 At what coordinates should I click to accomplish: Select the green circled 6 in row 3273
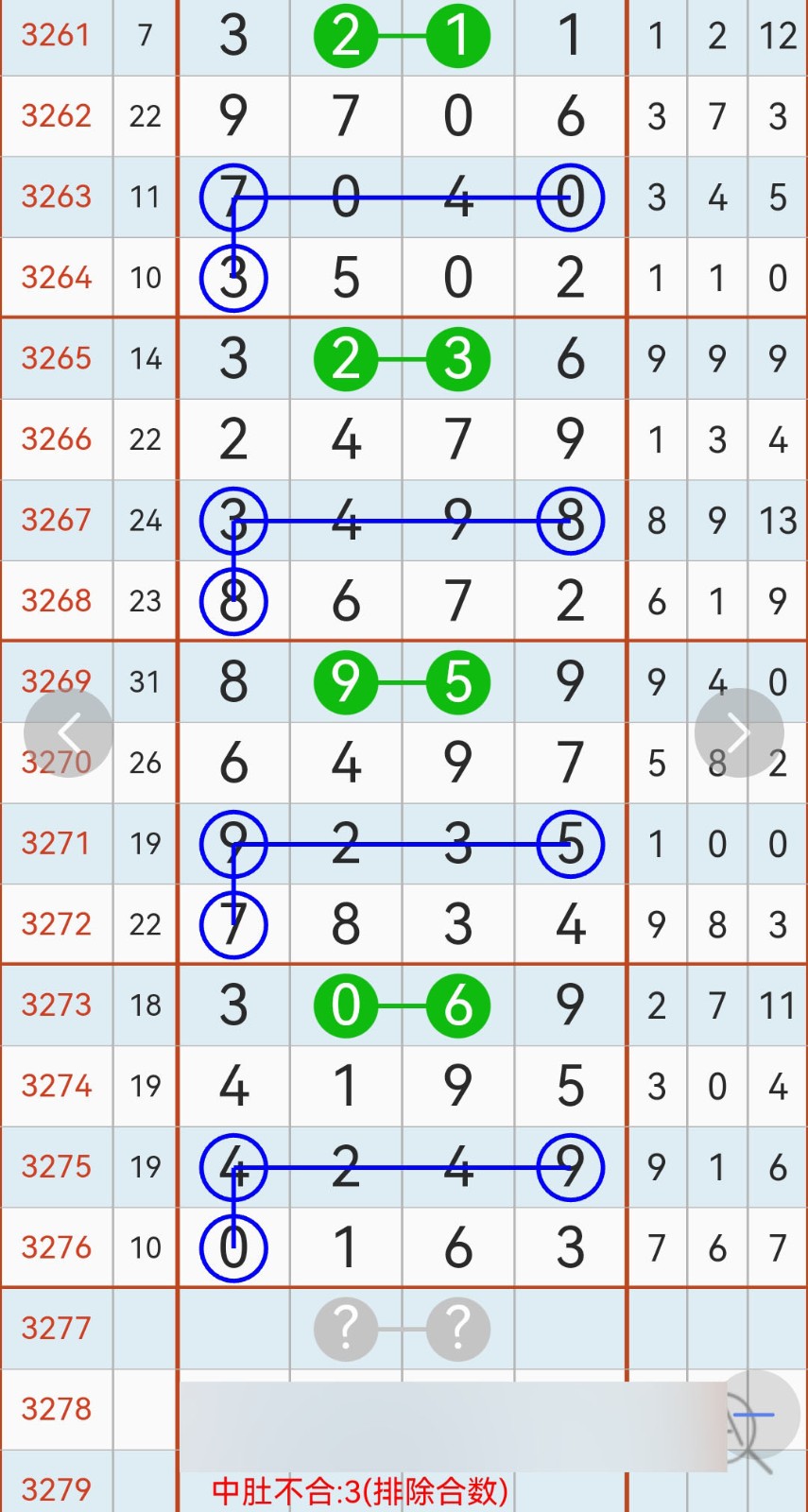tap(457, 1005)
